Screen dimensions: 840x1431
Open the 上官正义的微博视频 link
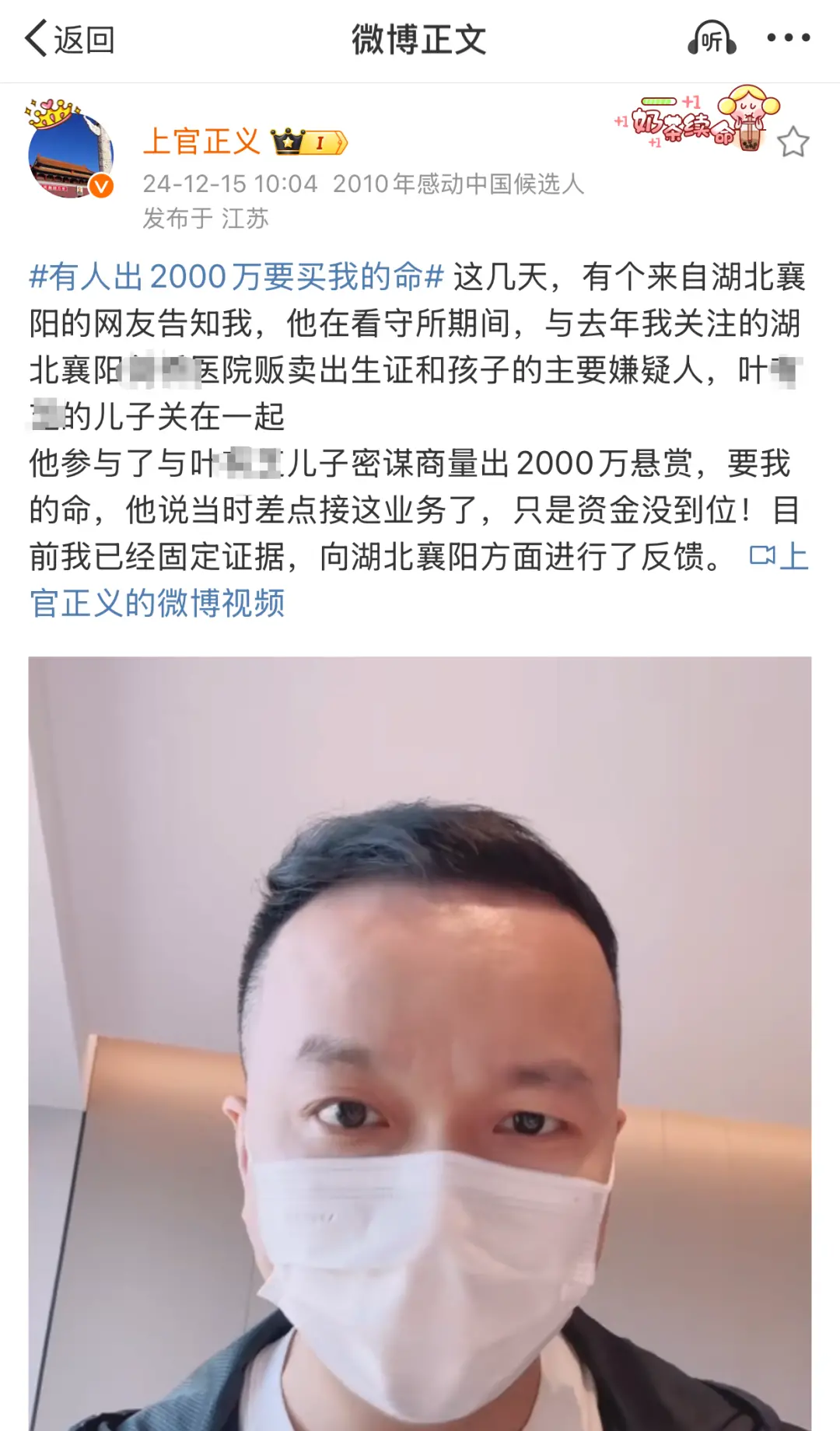[157, 604]
